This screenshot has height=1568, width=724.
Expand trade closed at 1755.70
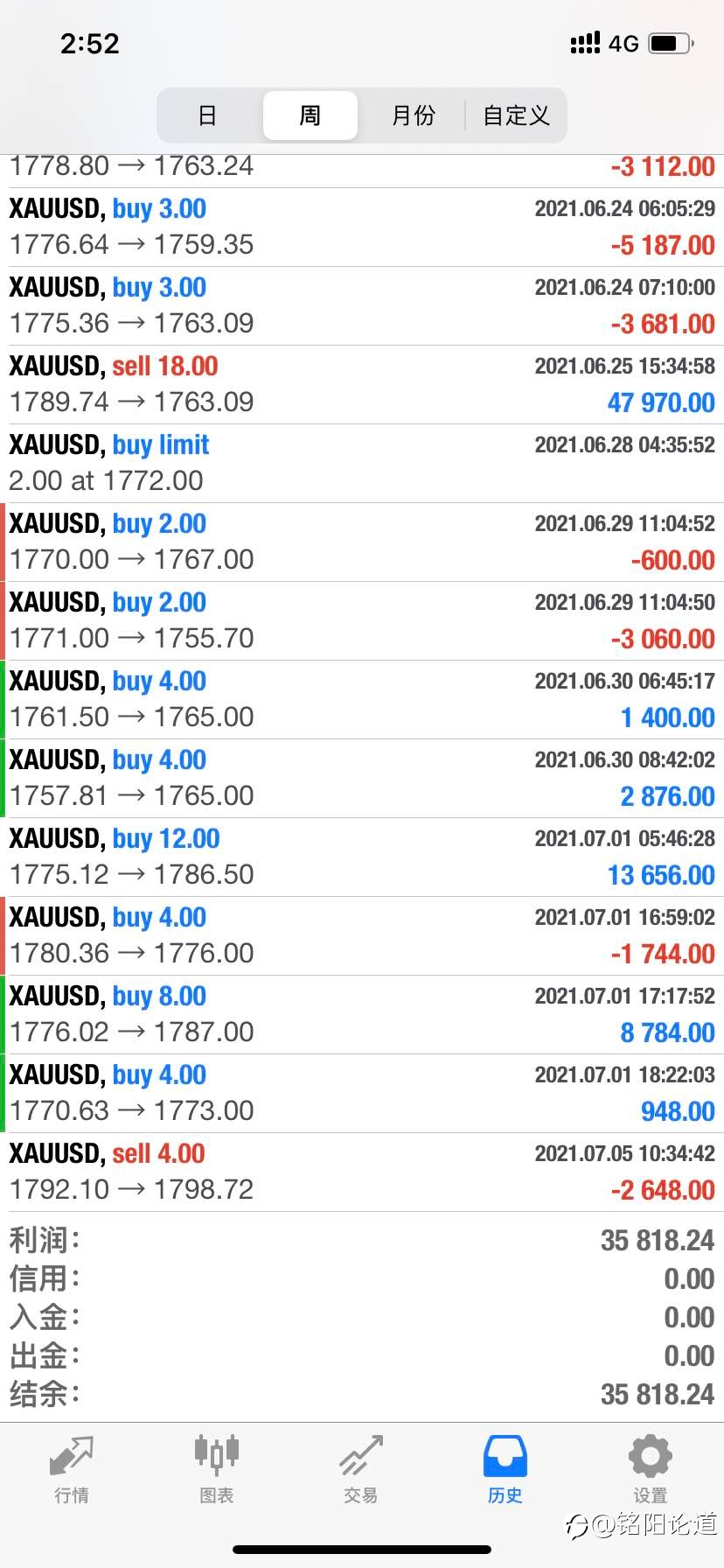tap(362, 621)
